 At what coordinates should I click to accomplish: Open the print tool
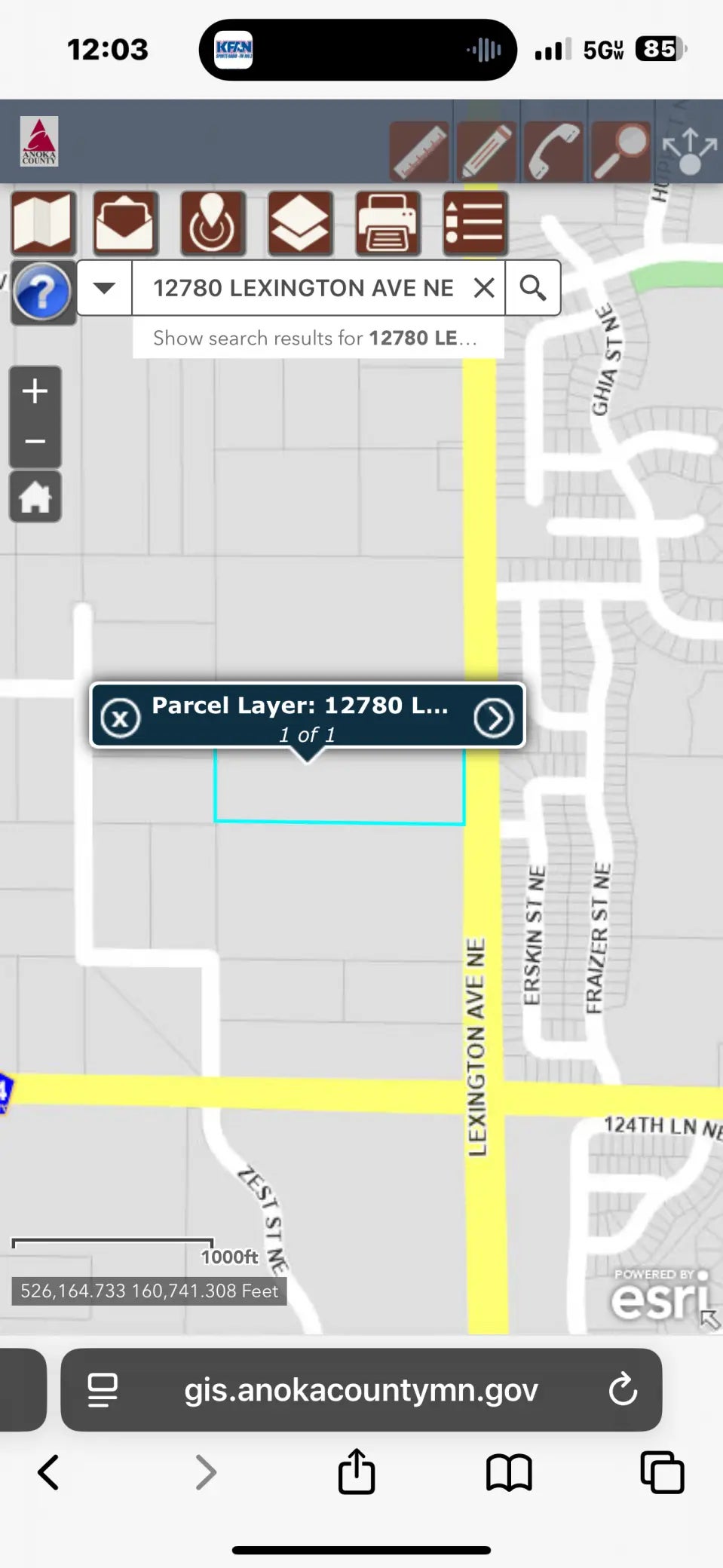(388, 223)
